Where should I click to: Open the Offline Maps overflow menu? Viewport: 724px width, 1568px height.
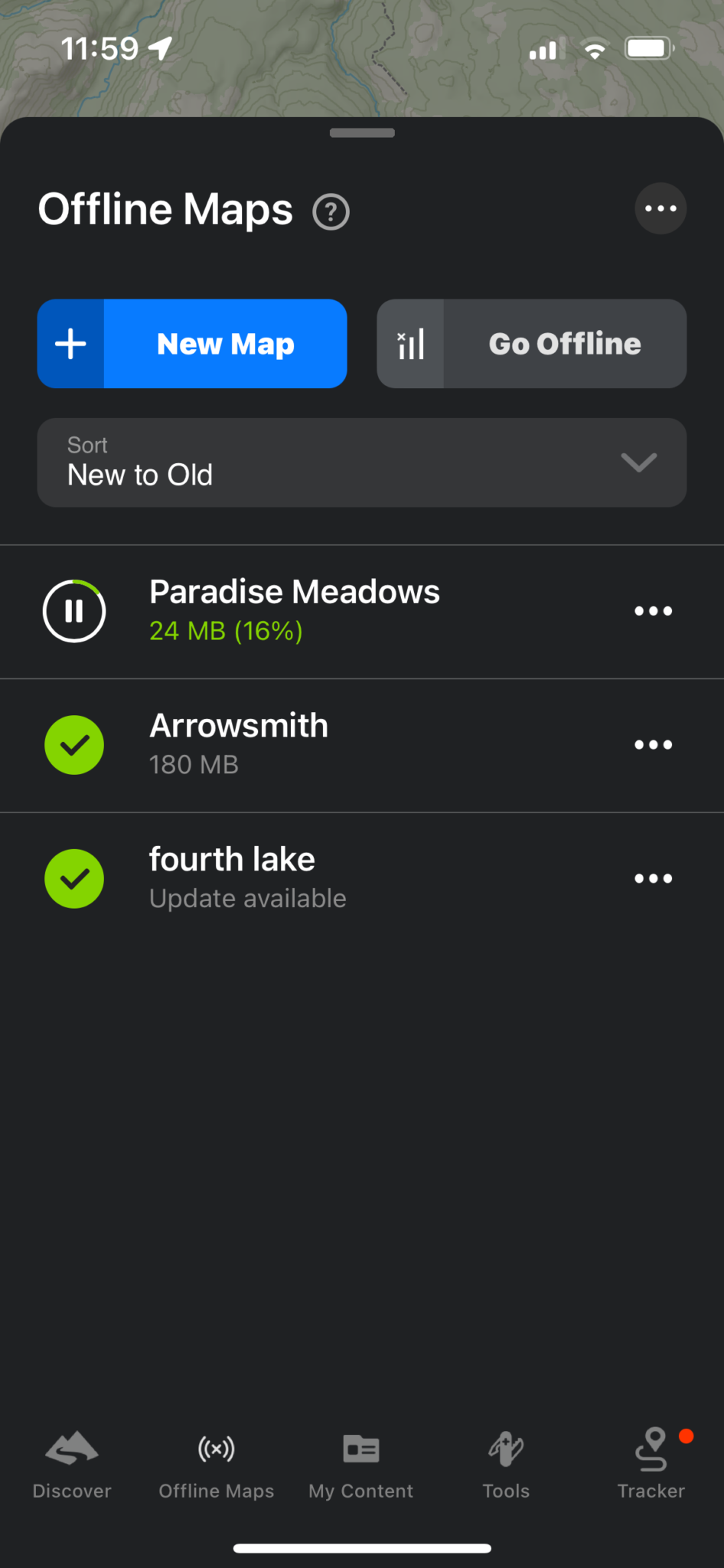[660, 208]
